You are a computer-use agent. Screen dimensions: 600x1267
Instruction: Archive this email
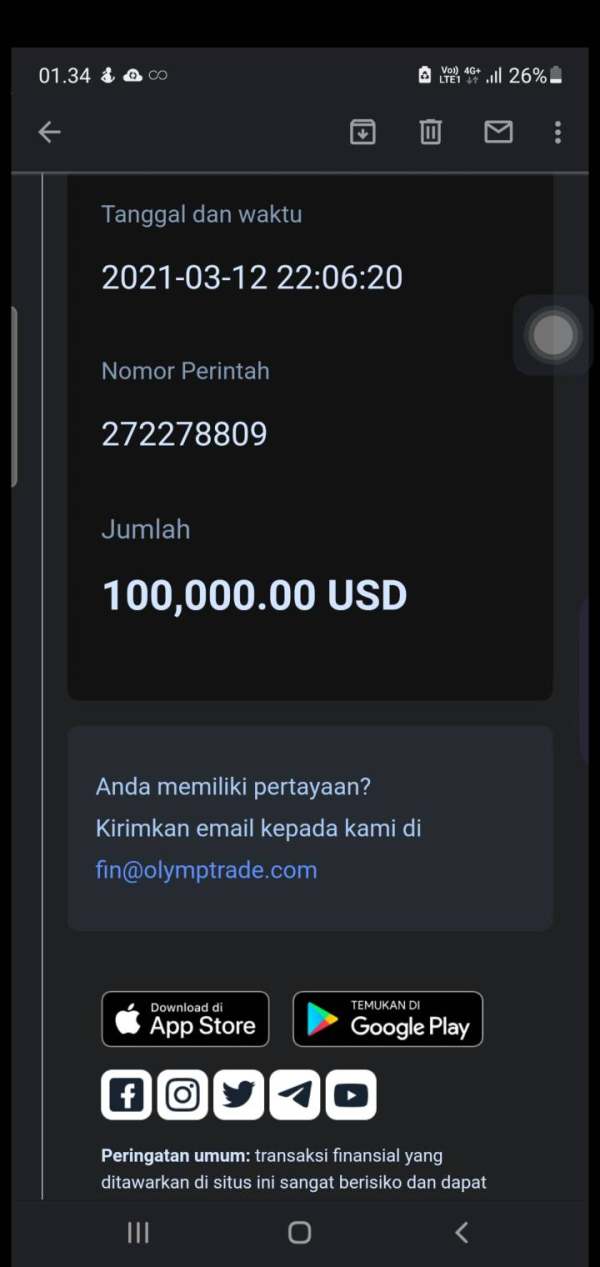coord(362,132)
